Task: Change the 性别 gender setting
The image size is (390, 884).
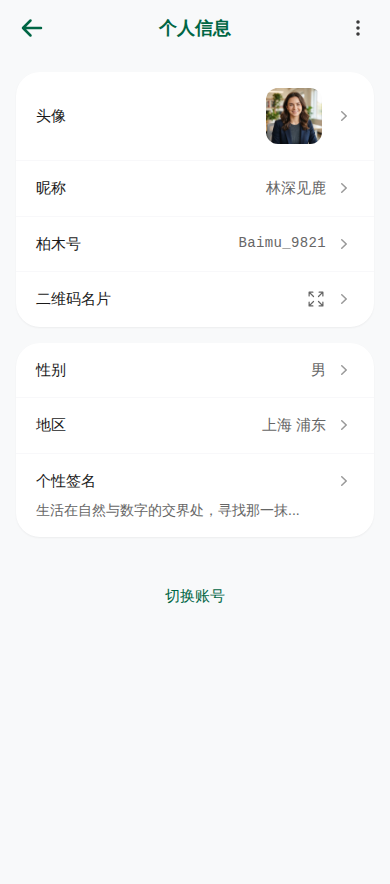Action: tap(195, 370)
